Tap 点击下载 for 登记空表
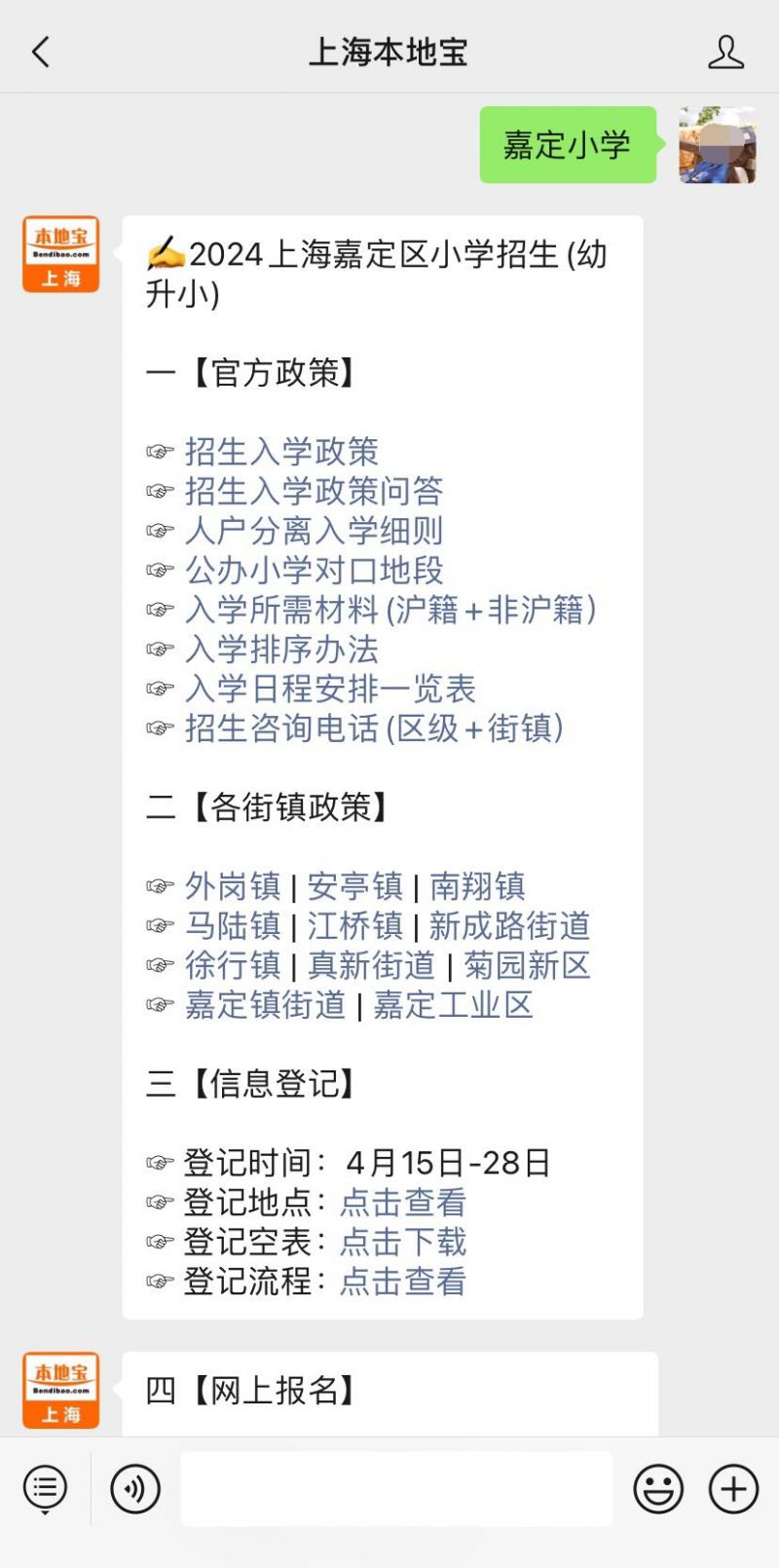The height and width of the screenshot is (1568, 779). [x=403, y=1242]
